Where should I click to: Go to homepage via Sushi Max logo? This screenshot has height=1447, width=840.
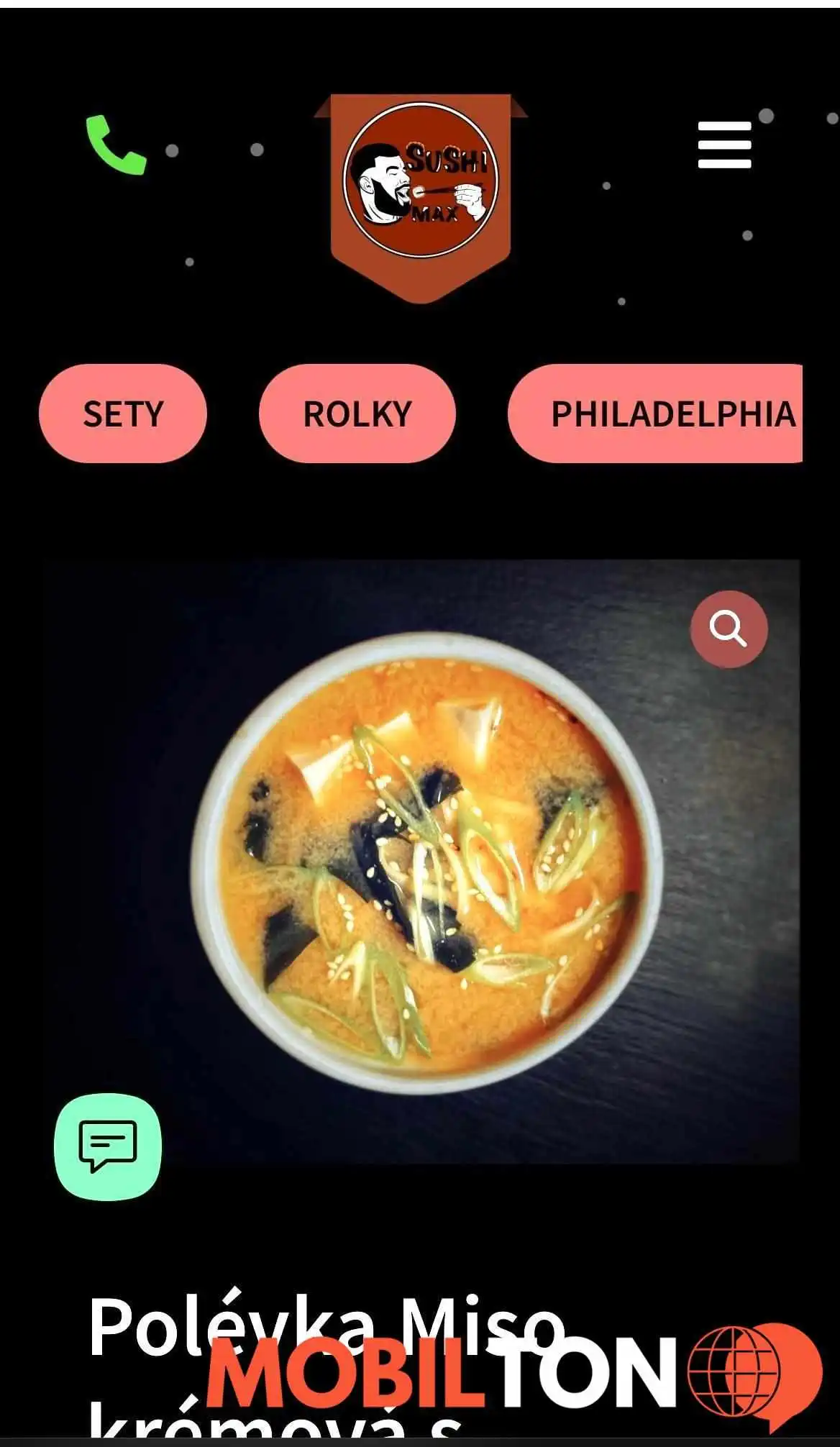pyautogui.click(x=420, y=193)
